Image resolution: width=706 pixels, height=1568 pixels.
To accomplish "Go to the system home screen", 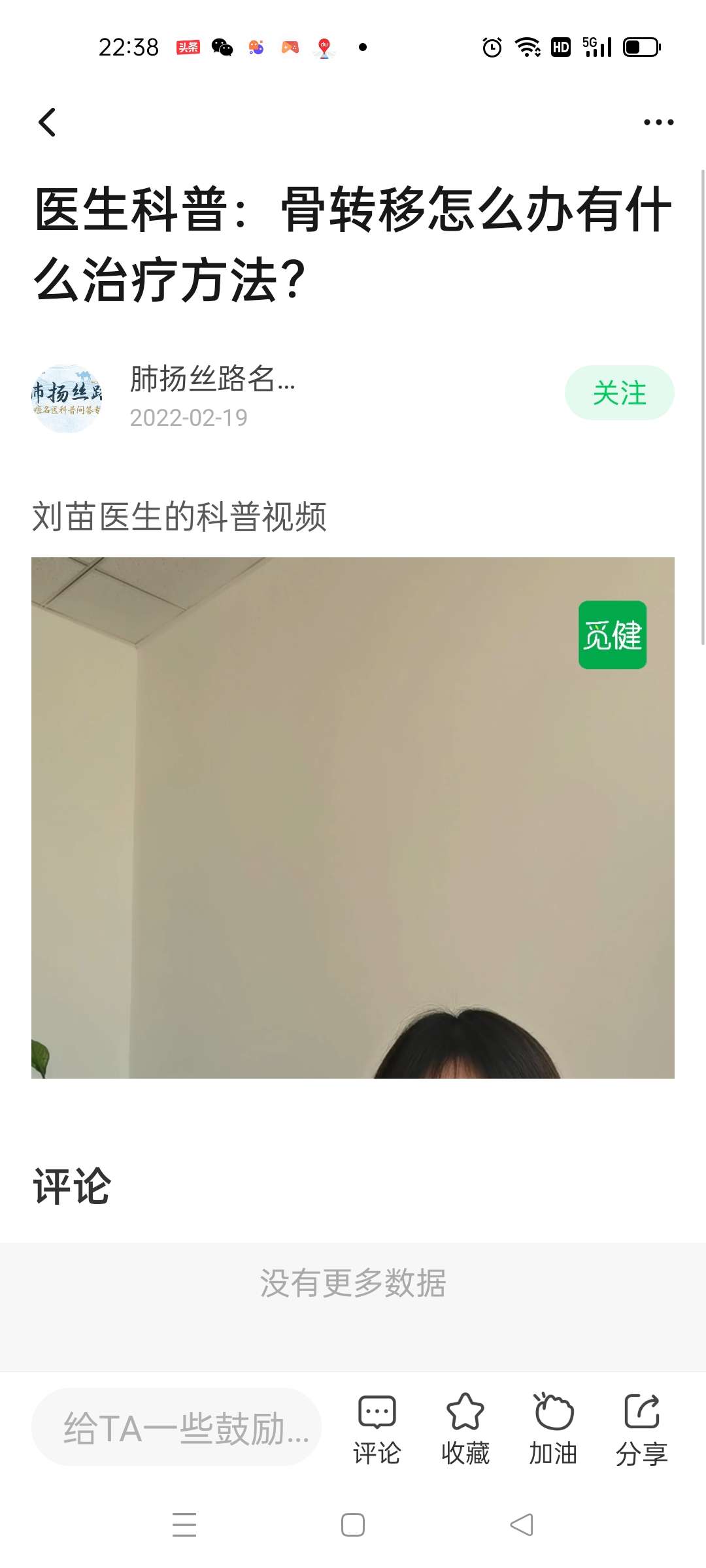I will tap(353, 1525).
